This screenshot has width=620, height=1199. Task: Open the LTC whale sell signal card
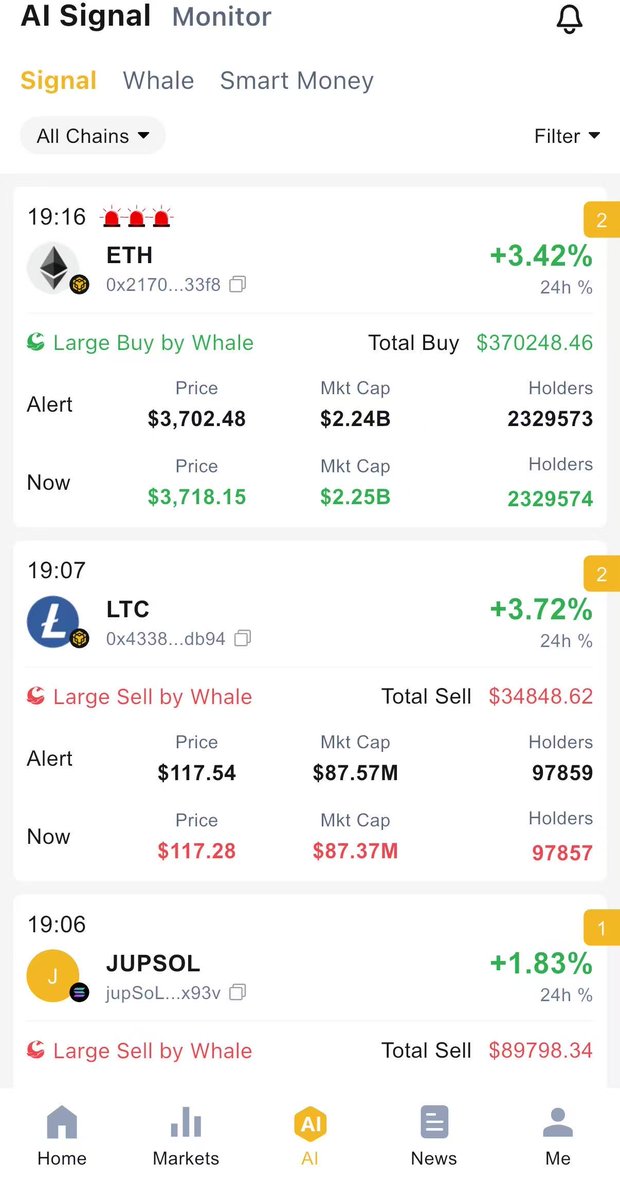click(x=310, y=711)
